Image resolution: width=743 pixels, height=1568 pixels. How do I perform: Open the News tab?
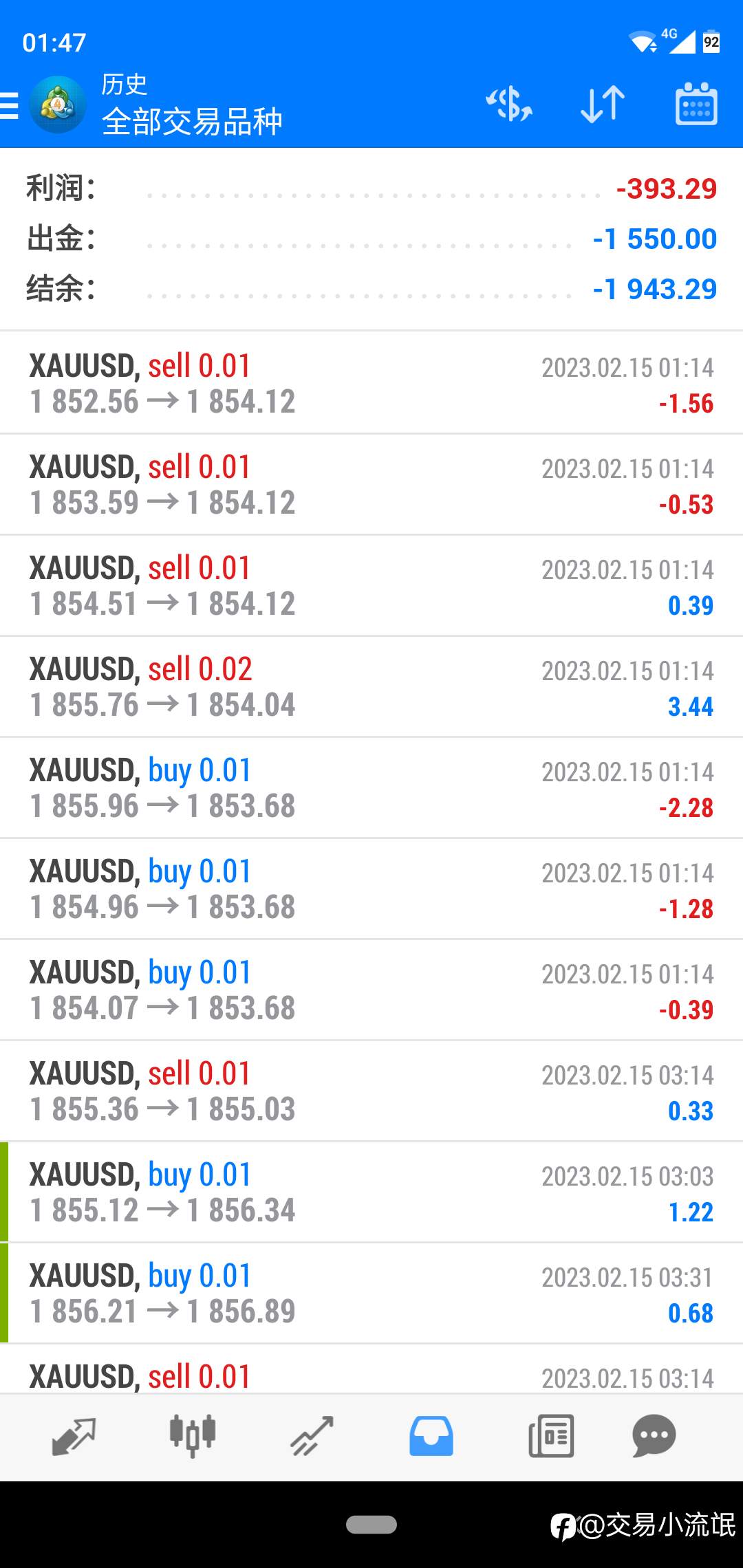coord(551,1437)
